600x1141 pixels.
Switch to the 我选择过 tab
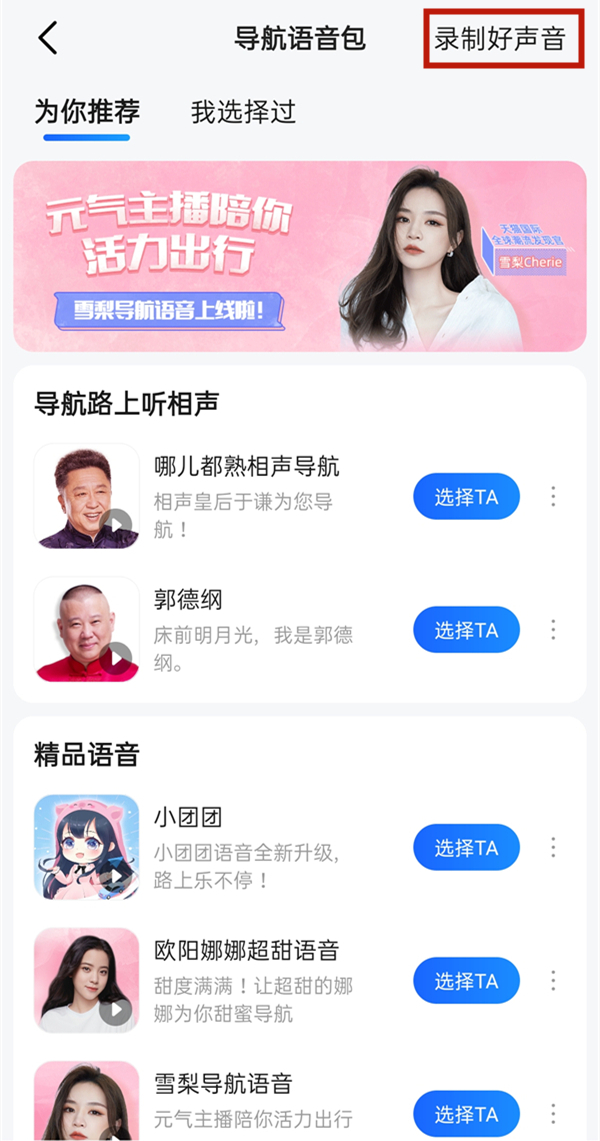[243, 111]
